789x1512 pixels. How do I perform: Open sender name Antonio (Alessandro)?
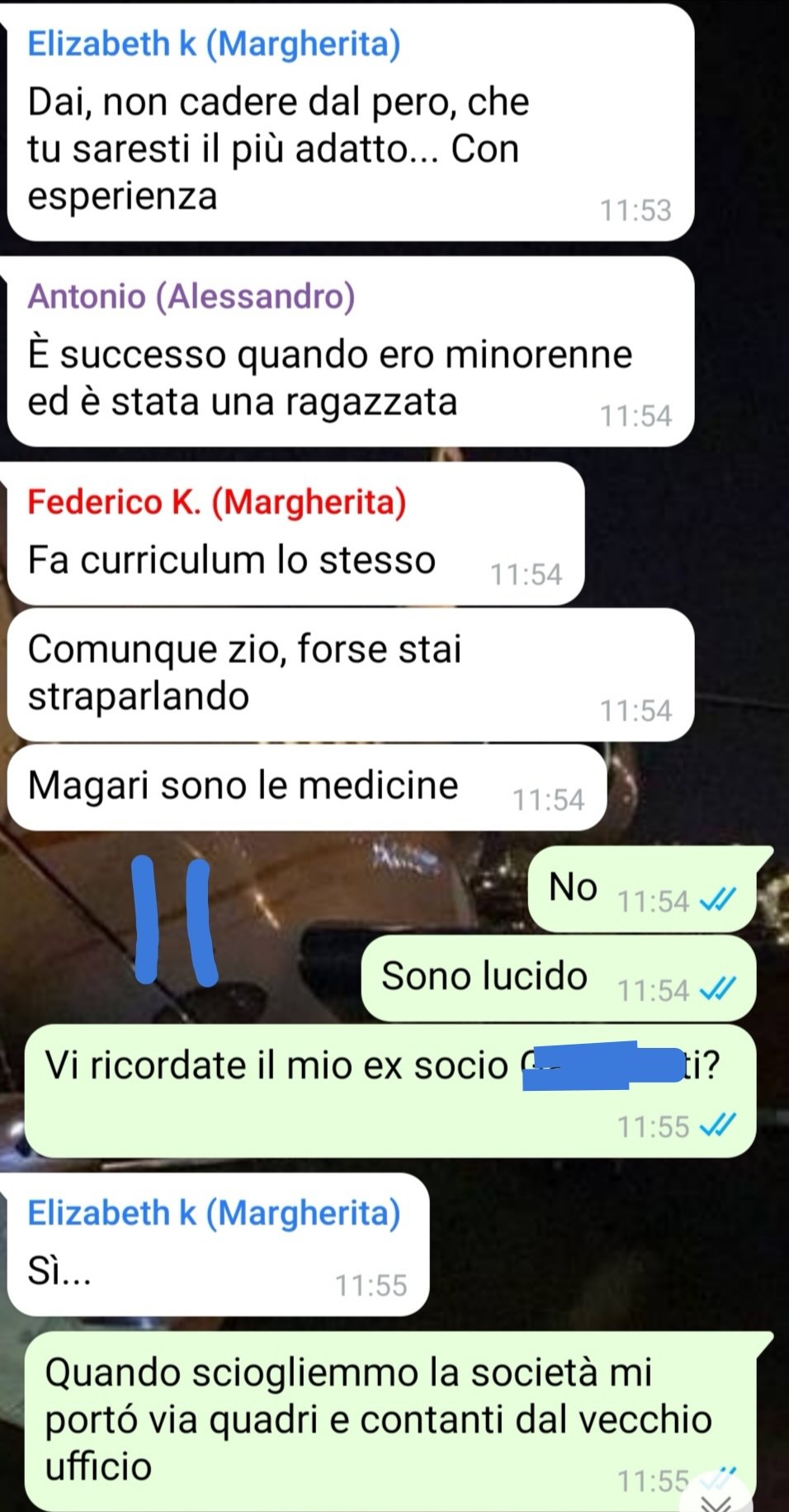[x=191, y=296]
